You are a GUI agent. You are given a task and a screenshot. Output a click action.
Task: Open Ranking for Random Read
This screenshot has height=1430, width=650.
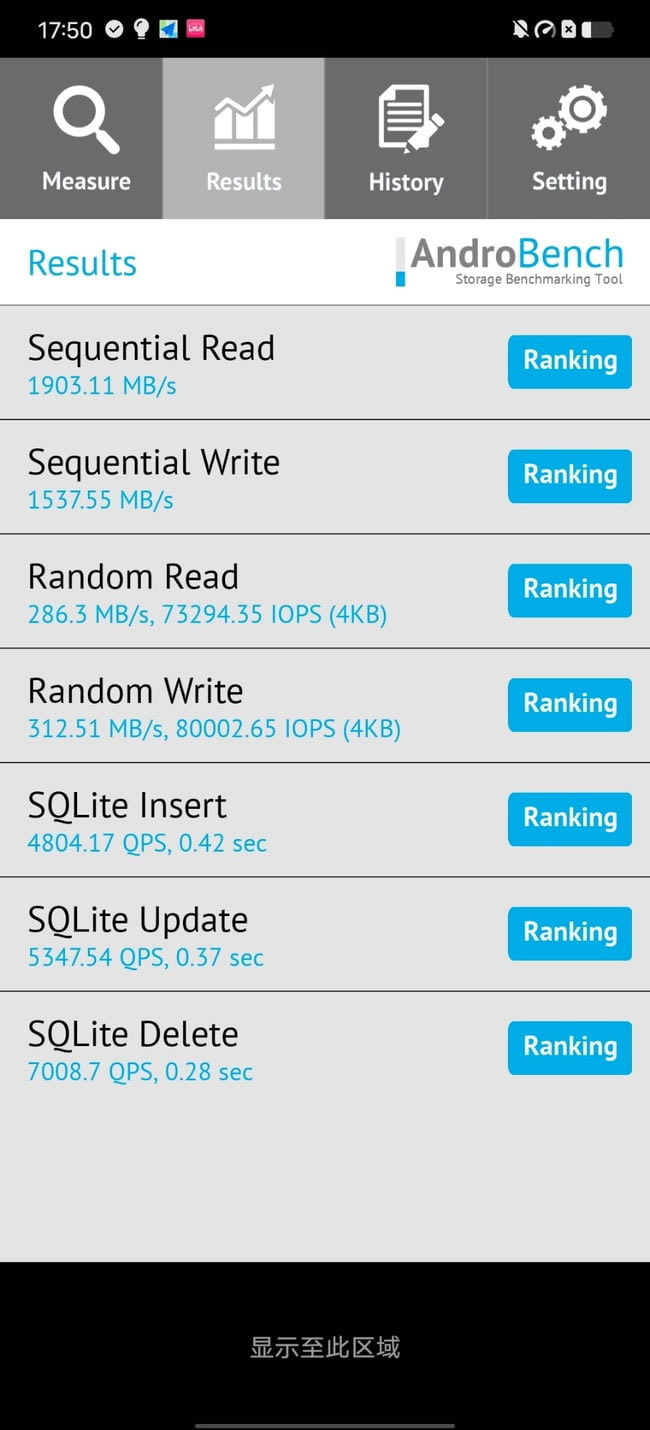[x=569, y=590]
